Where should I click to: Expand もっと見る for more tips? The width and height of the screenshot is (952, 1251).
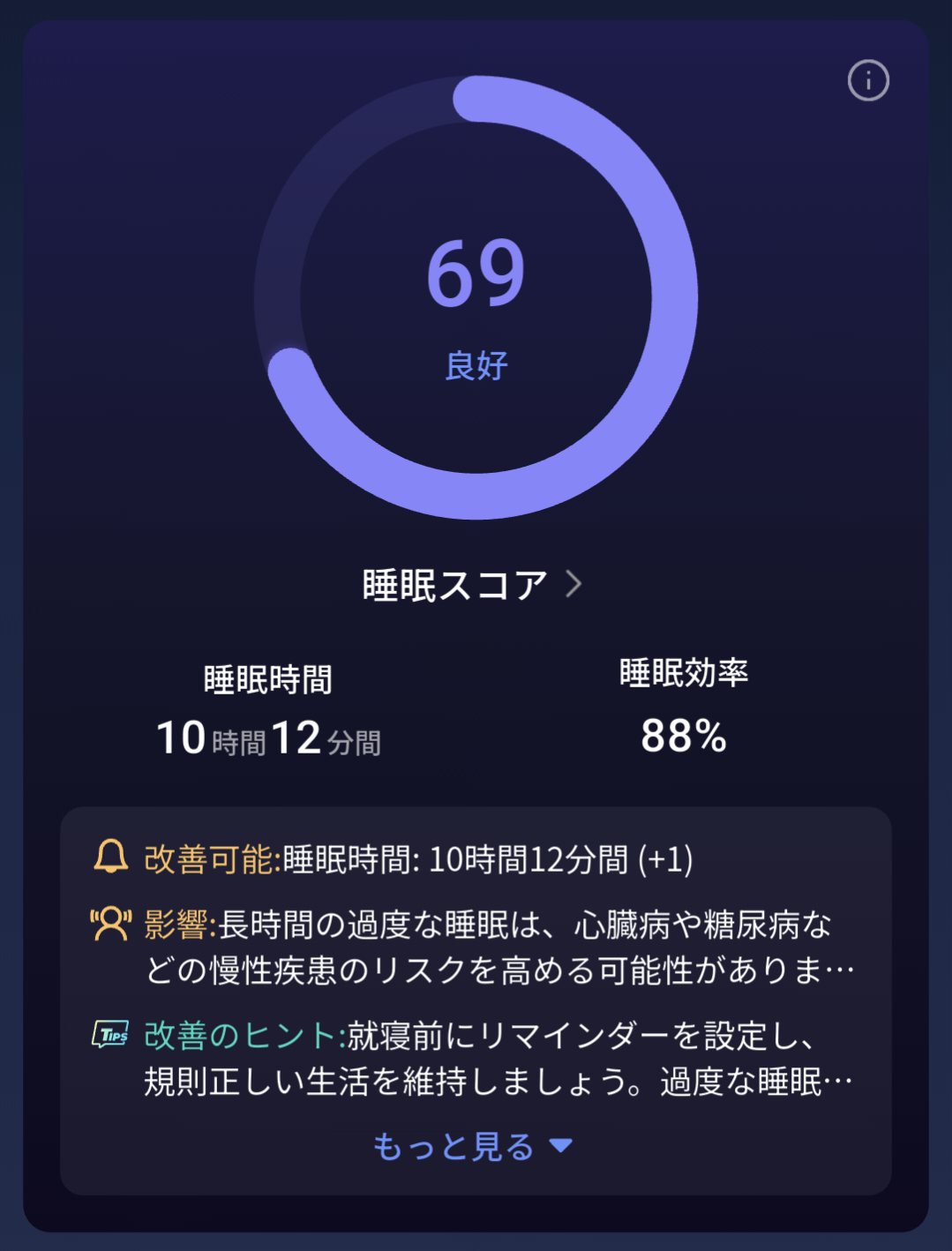472,1146
